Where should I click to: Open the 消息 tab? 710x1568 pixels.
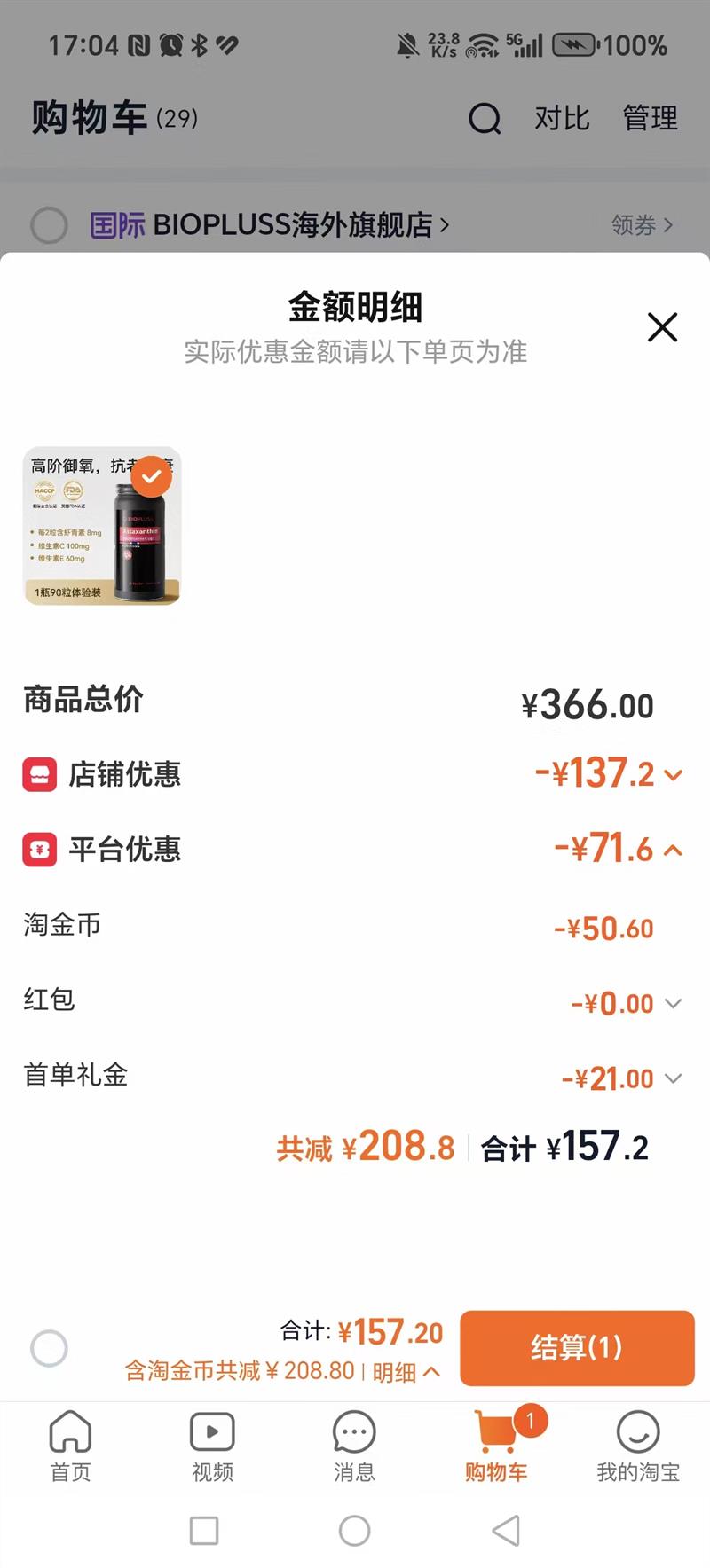[x=354, y=1446]
